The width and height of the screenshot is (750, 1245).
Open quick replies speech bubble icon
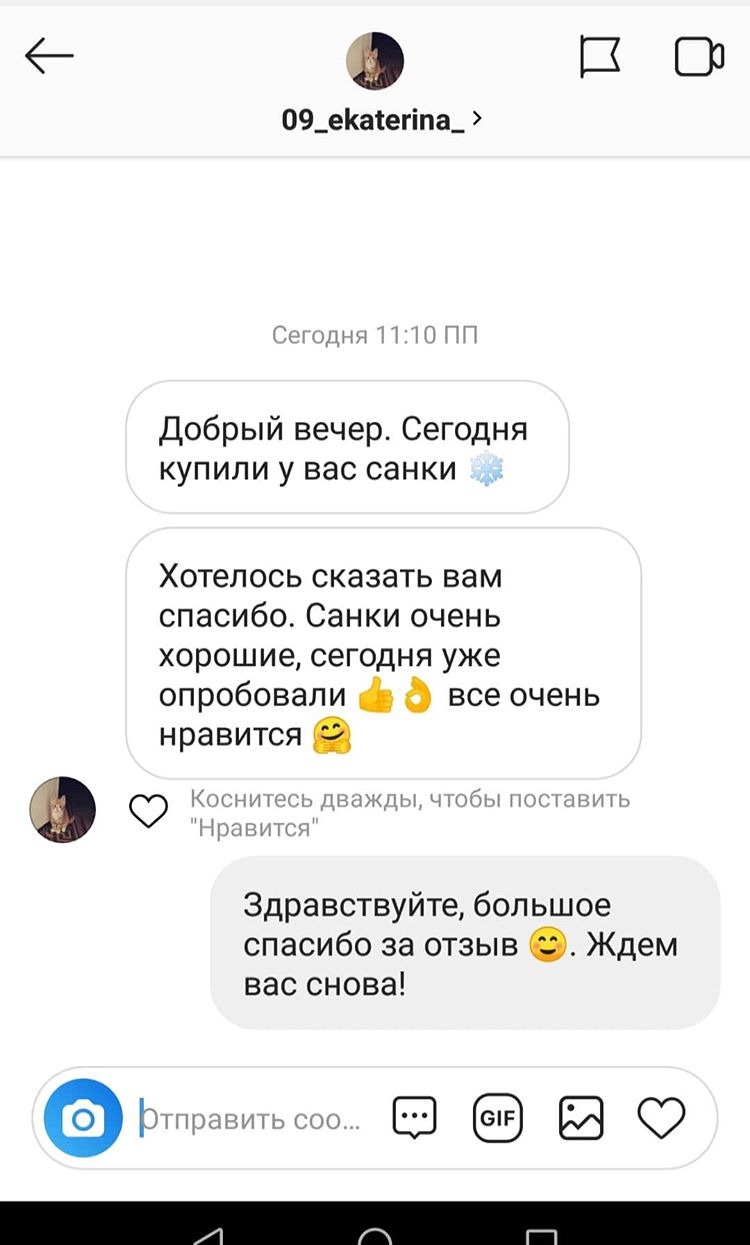pyautogui.click(x=414, y=1118)
